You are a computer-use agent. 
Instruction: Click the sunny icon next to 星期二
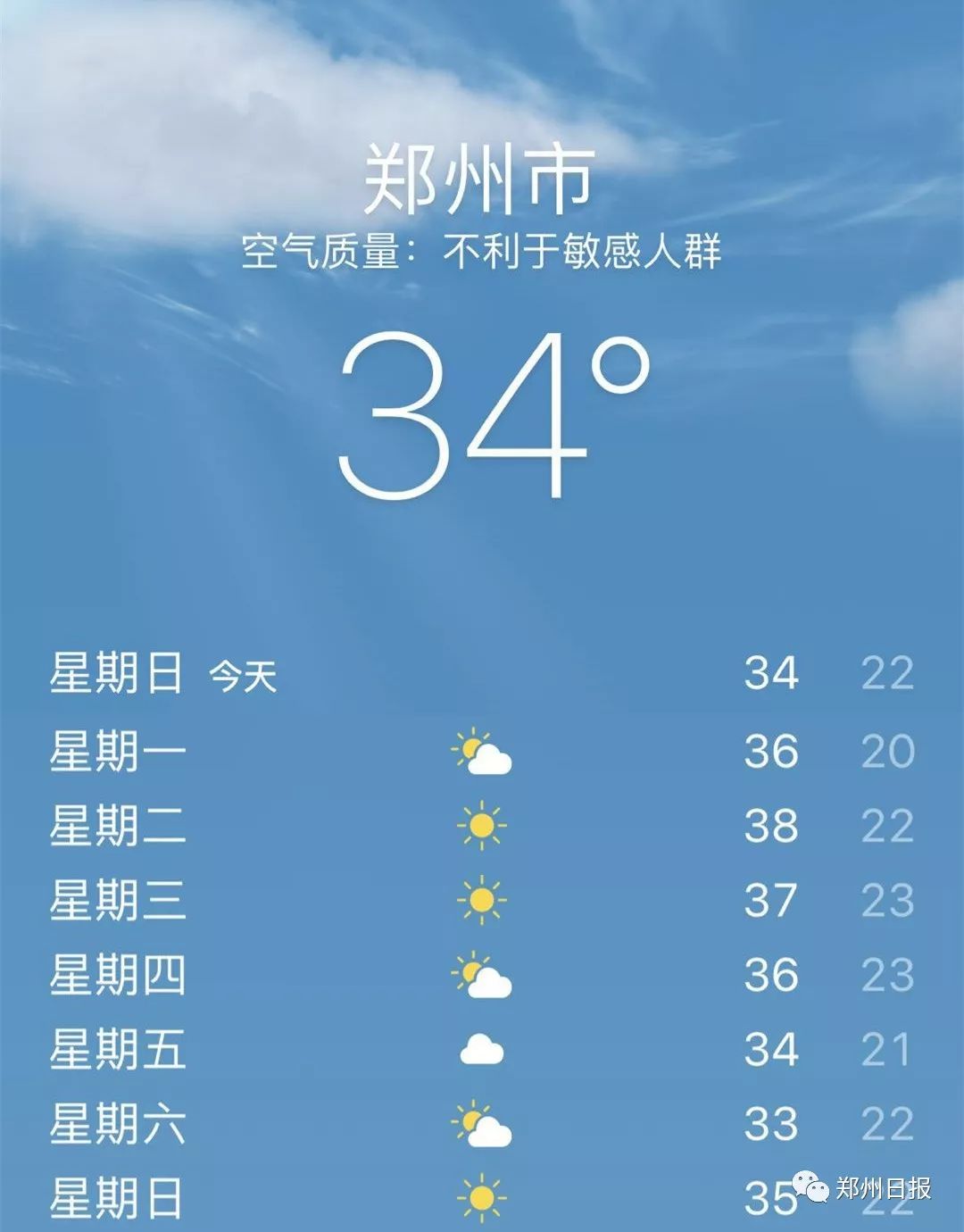[x=480, y=826]
